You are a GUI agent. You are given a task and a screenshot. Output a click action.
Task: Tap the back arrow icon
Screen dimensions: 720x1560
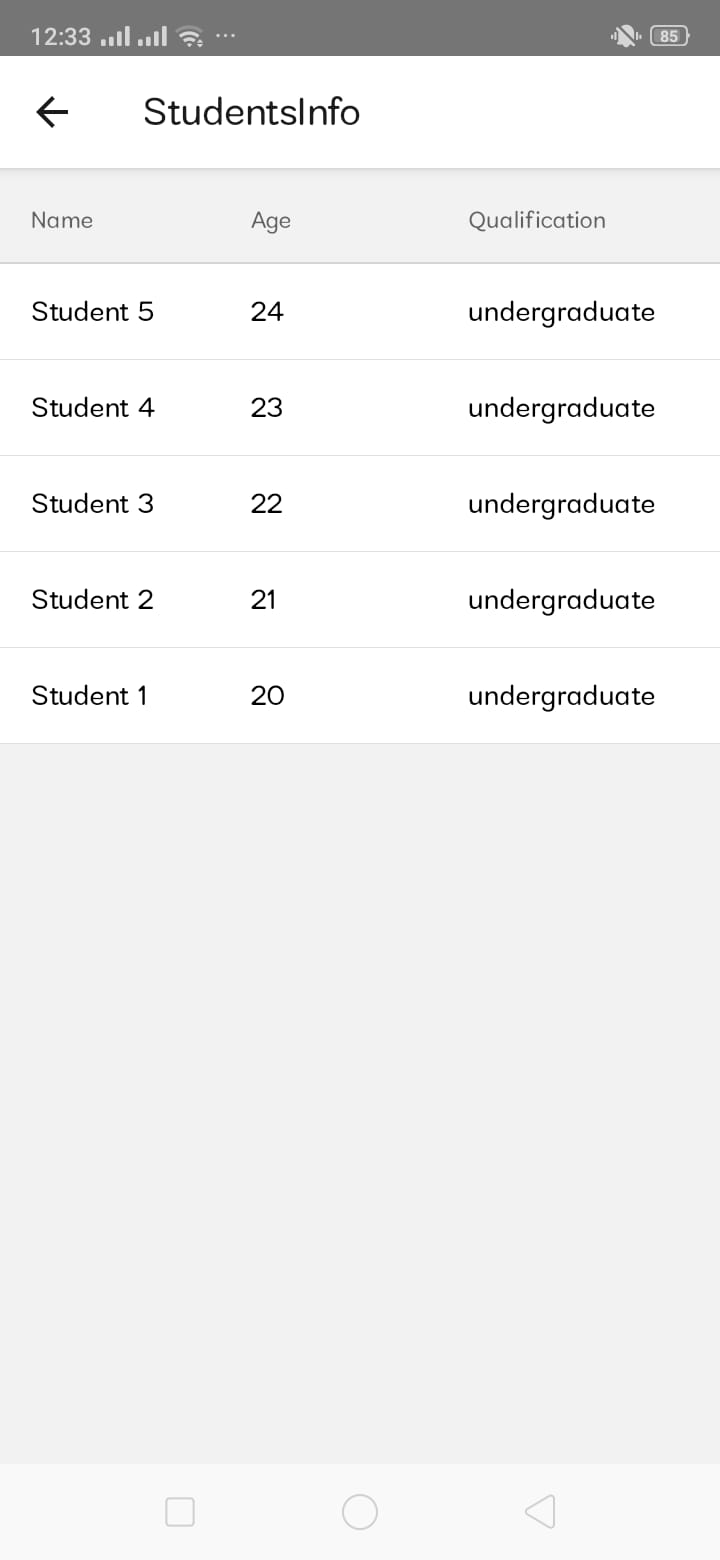pos(50,111)
